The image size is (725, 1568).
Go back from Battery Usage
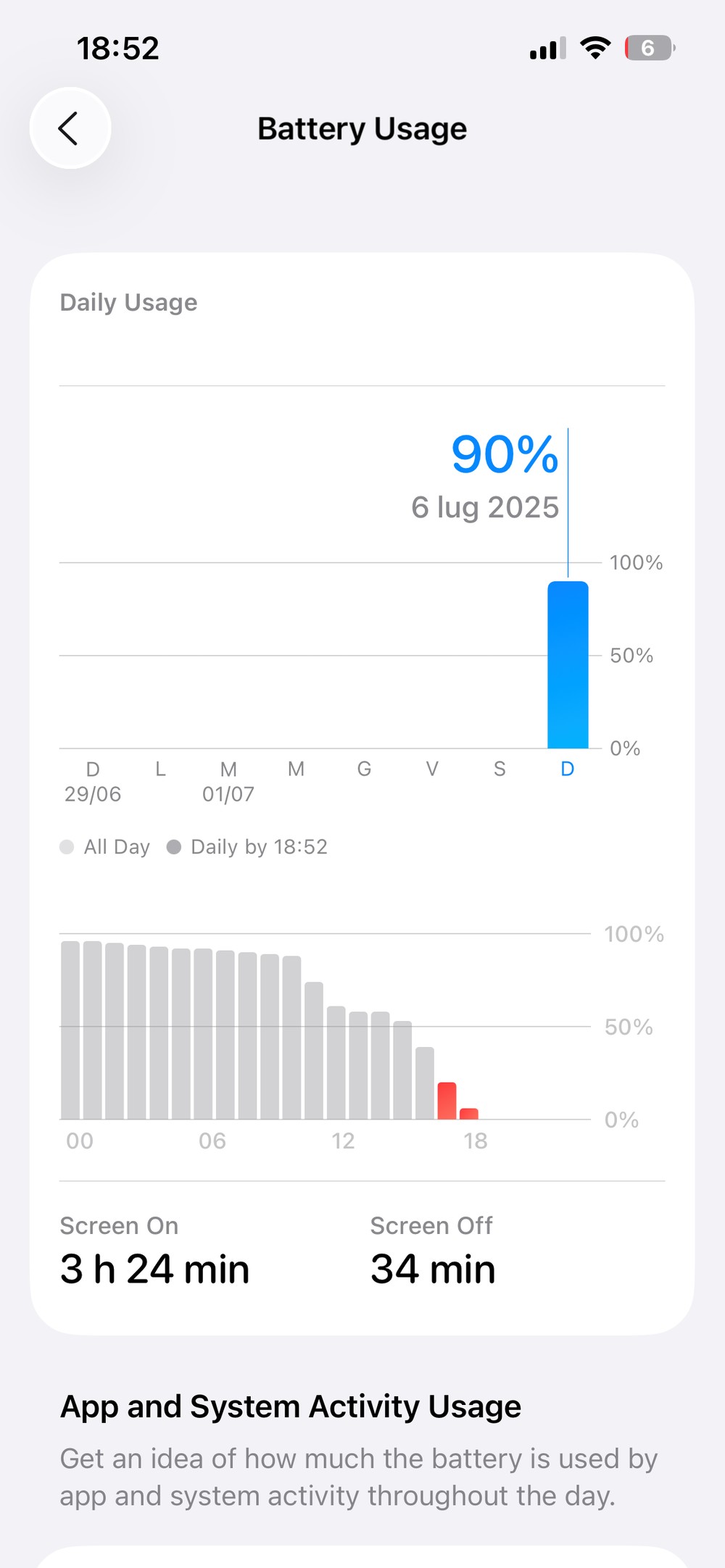[70, 128]
